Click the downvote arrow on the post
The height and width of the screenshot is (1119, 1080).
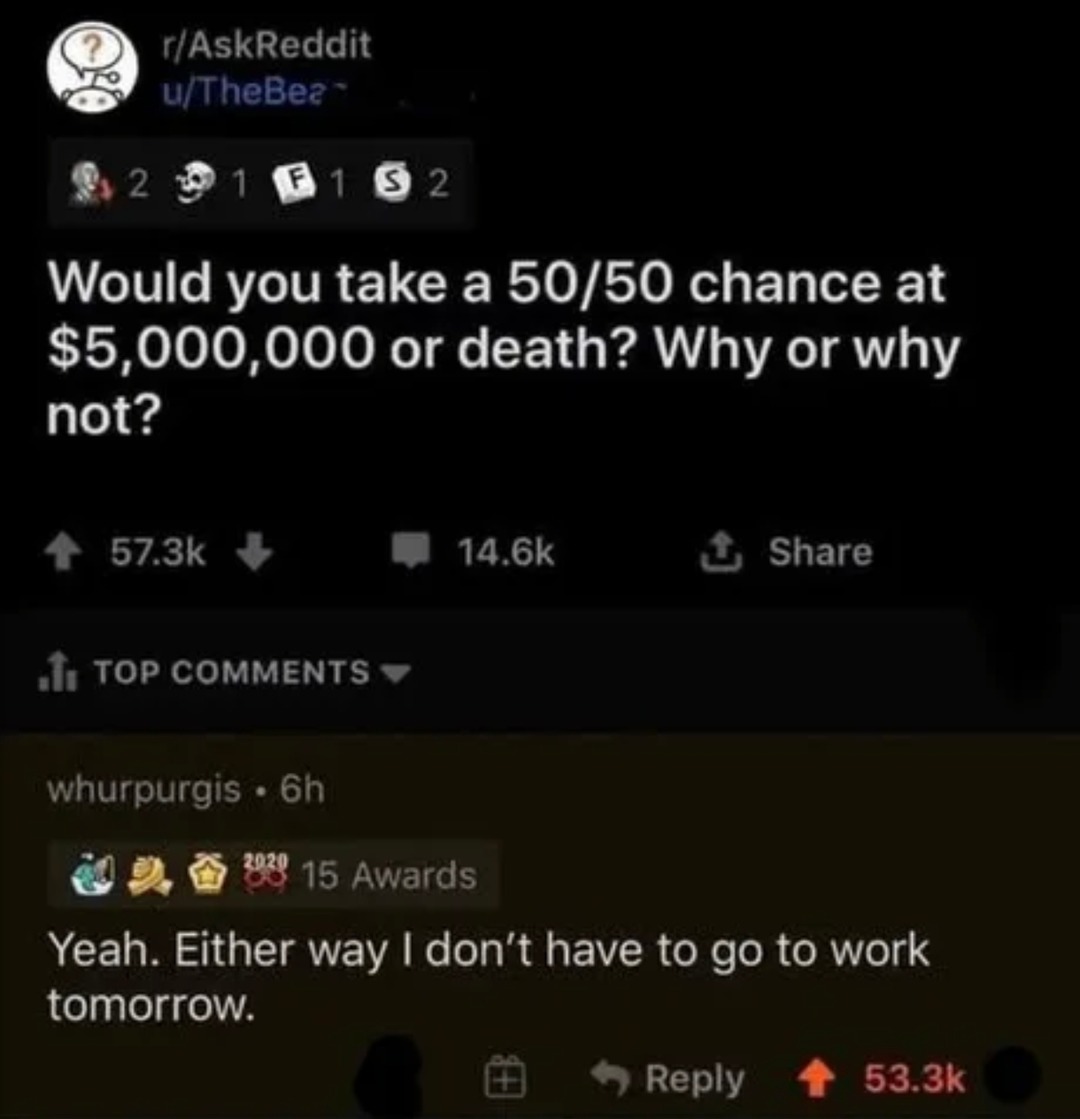254,551
